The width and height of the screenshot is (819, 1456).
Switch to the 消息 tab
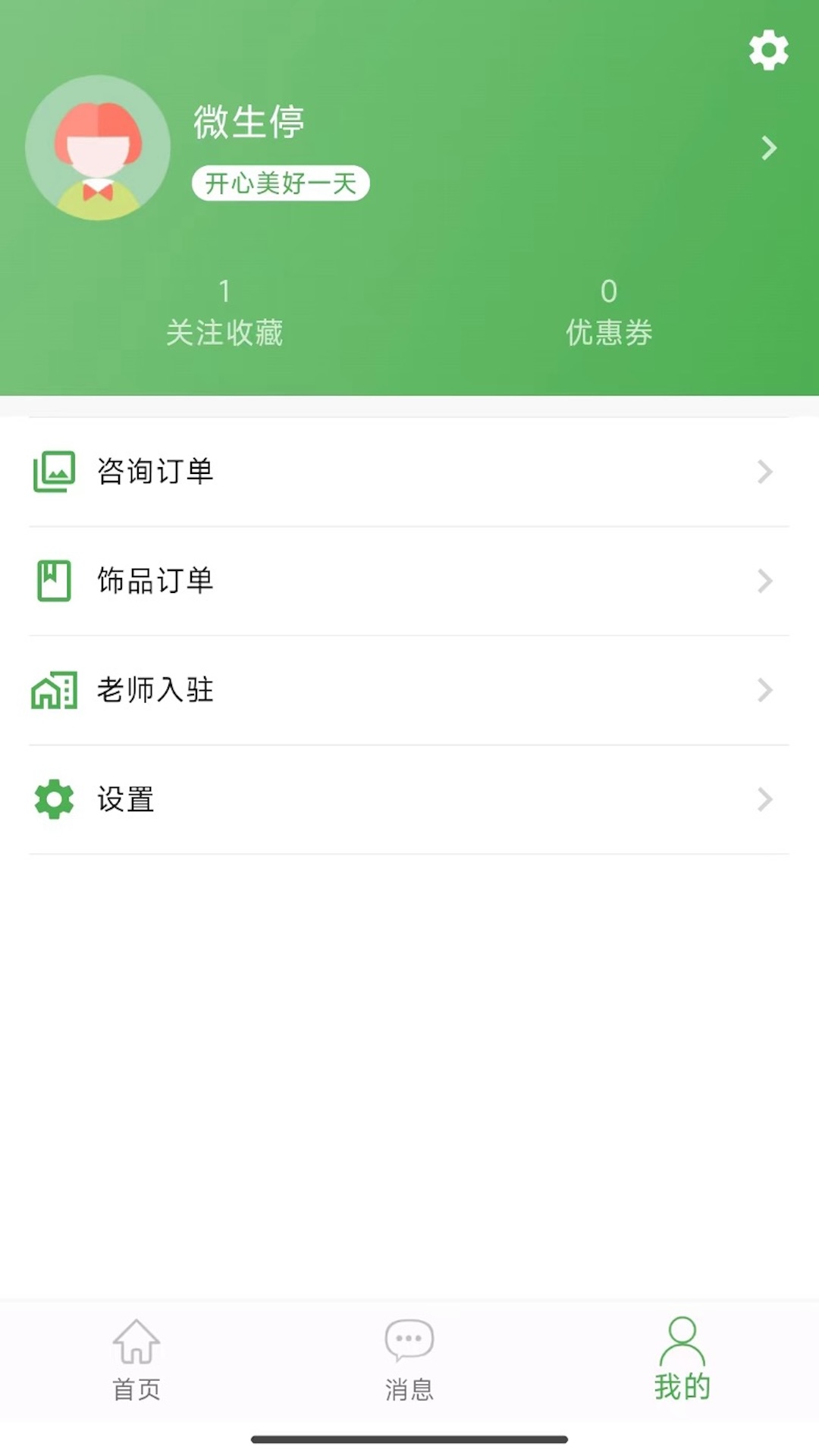click(409, 1360)
